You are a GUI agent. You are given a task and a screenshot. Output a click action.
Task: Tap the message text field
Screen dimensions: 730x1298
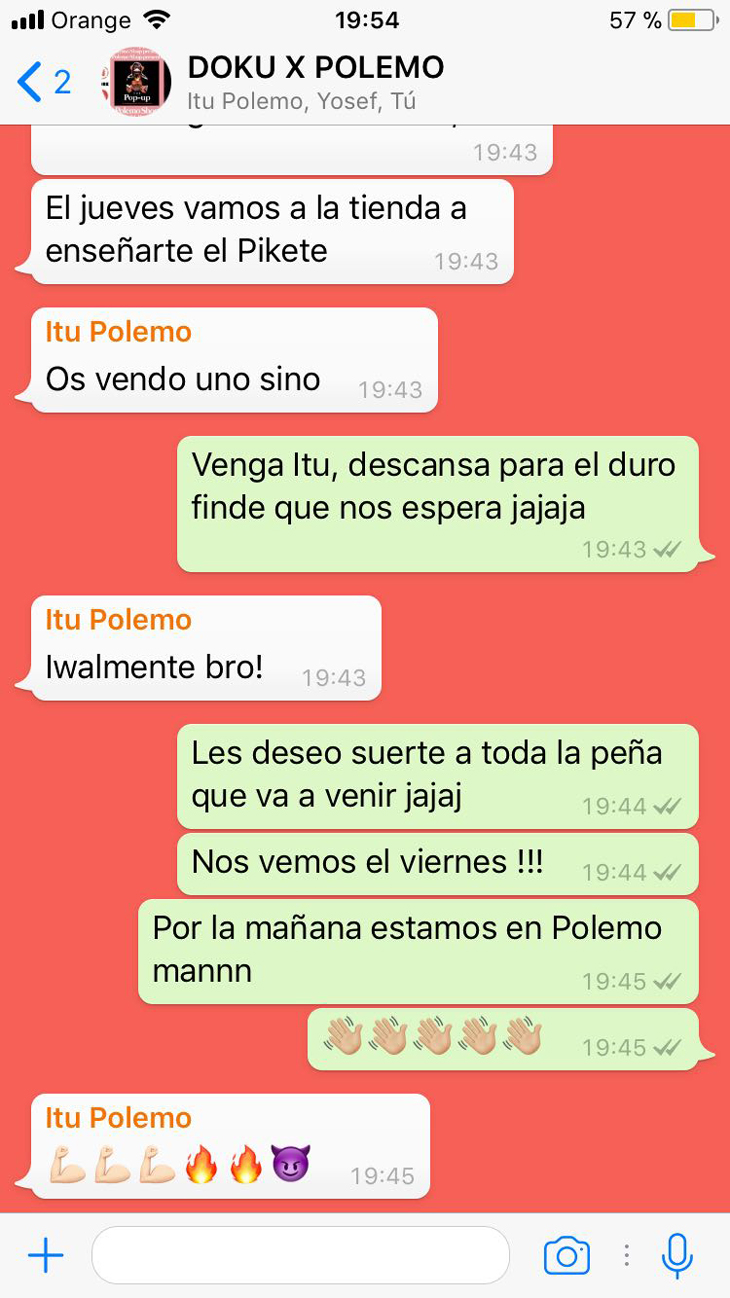coord(300,1255)
